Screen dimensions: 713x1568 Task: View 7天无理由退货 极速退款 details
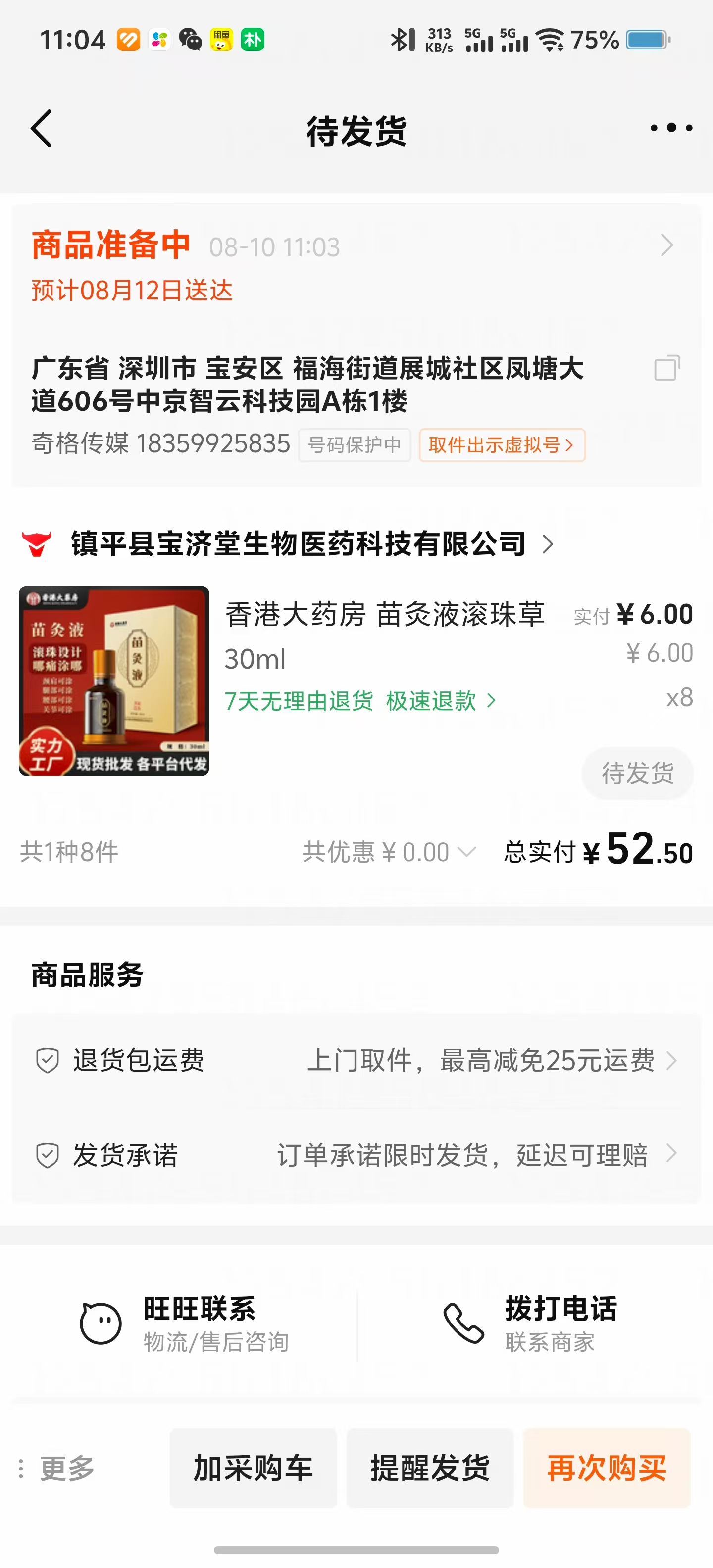coord(360,701)
